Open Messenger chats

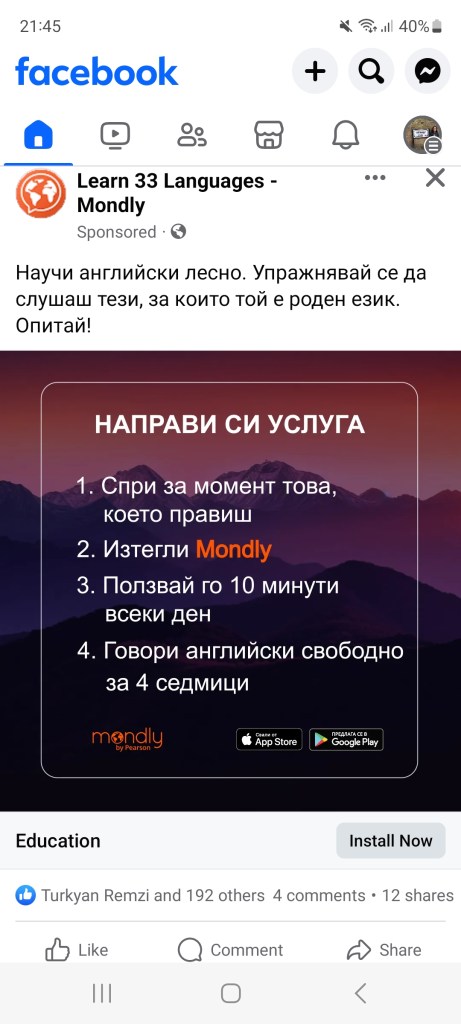(428, 71)
